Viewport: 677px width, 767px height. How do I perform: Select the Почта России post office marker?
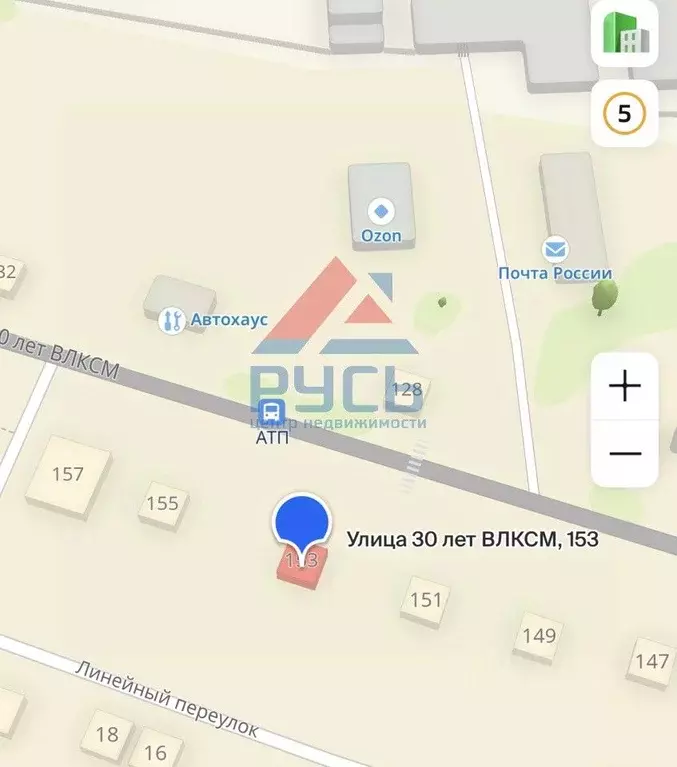[555, 249]
